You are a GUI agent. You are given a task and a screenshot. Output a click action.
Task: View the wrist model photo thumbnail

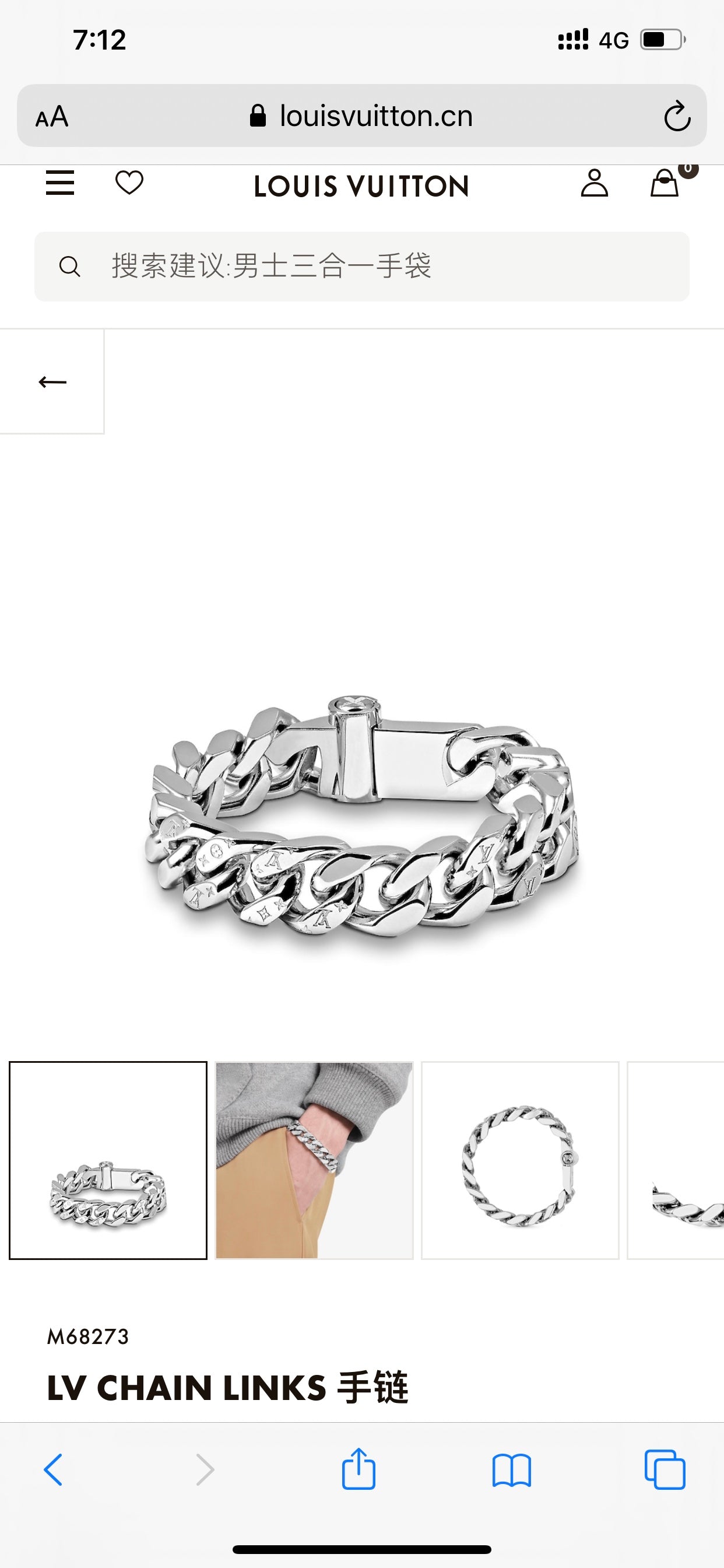coord(314,1160)
